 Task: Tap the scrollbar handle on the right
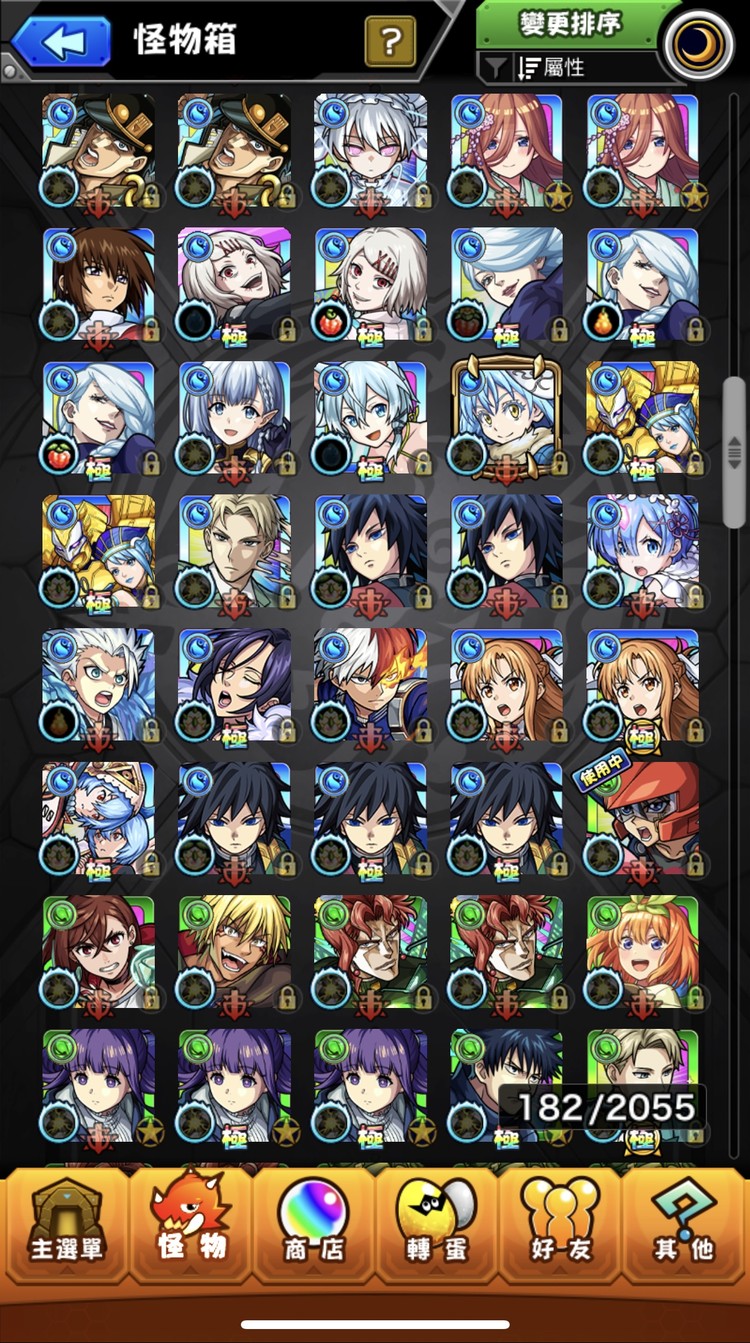735,450
